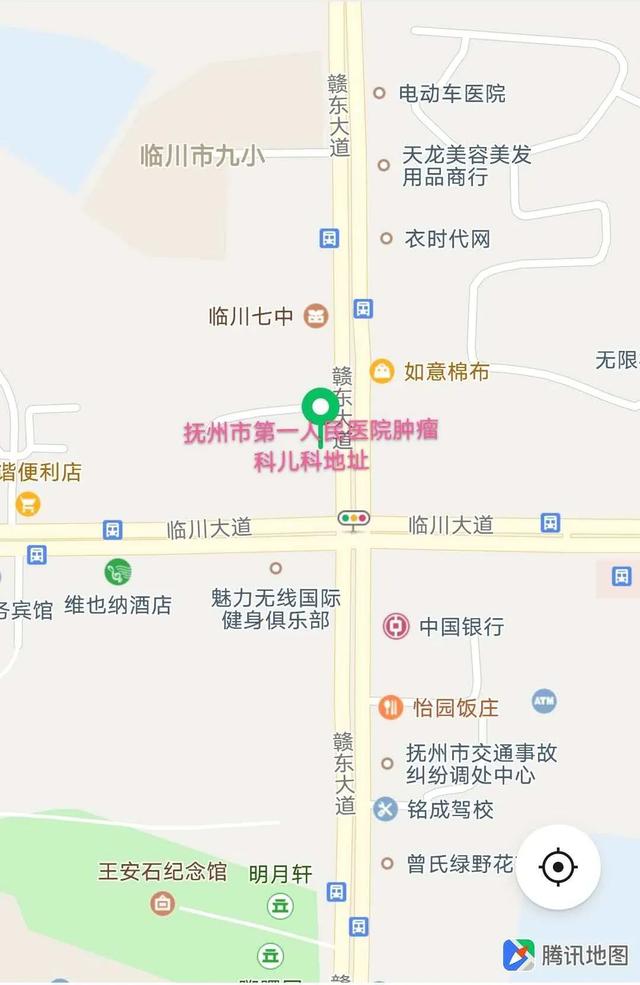The image size is (640, 985).
Task: Select 怡园饭庄 restaurant on the map
Action: point(390,708)
